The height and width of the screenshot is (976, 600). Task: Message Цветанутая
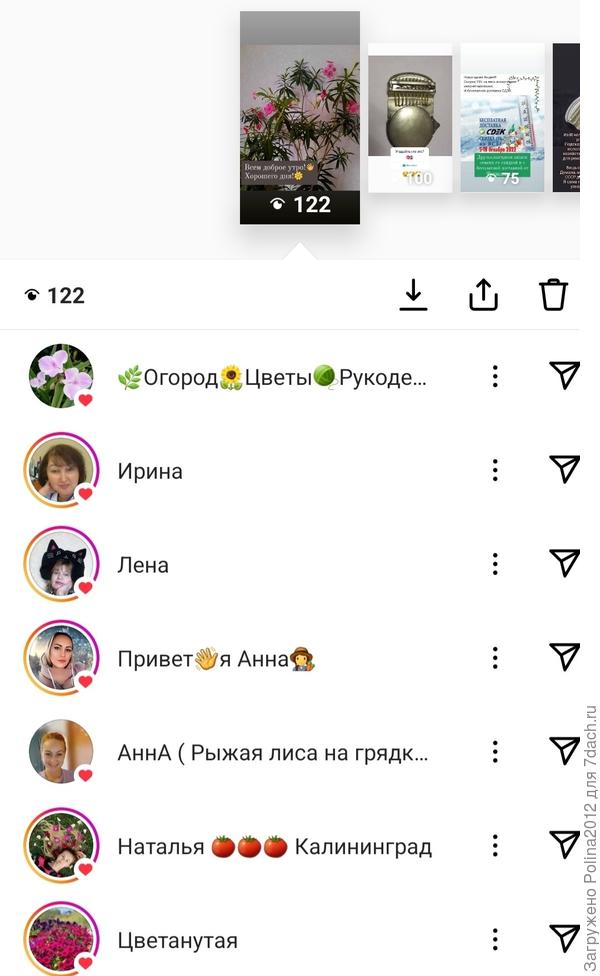click(564, 938)
